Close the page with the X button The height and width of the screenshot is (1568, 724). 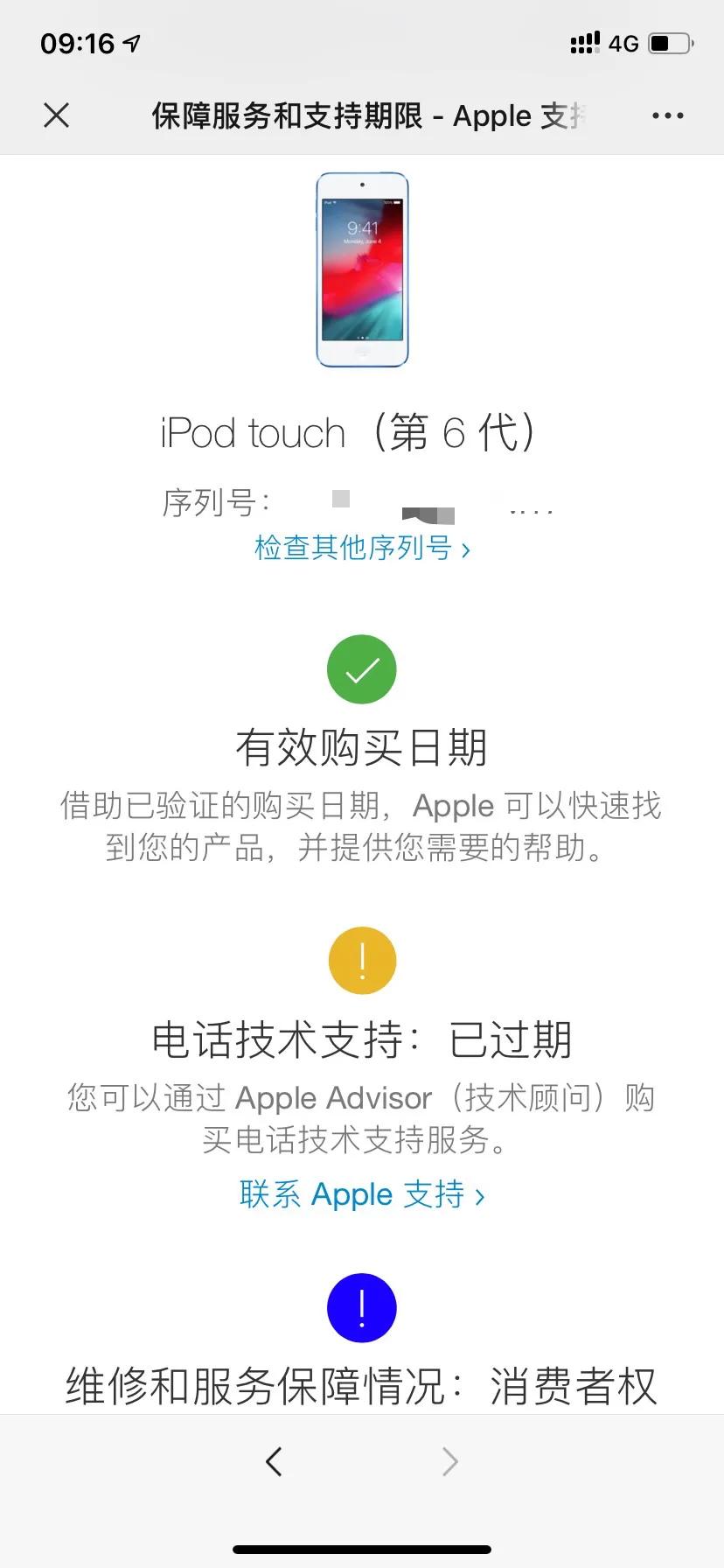coord(56,115)
